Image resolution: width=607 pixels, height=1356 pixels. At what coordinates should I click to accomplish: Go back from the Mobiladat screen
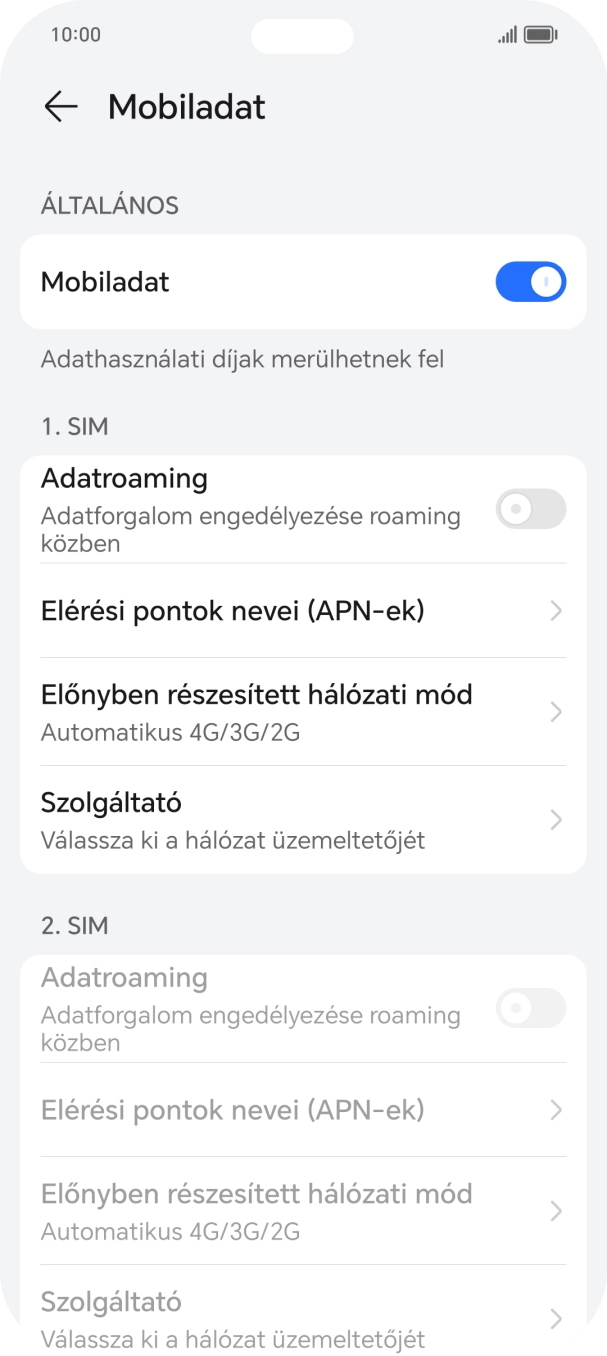(x=61, y=107)
